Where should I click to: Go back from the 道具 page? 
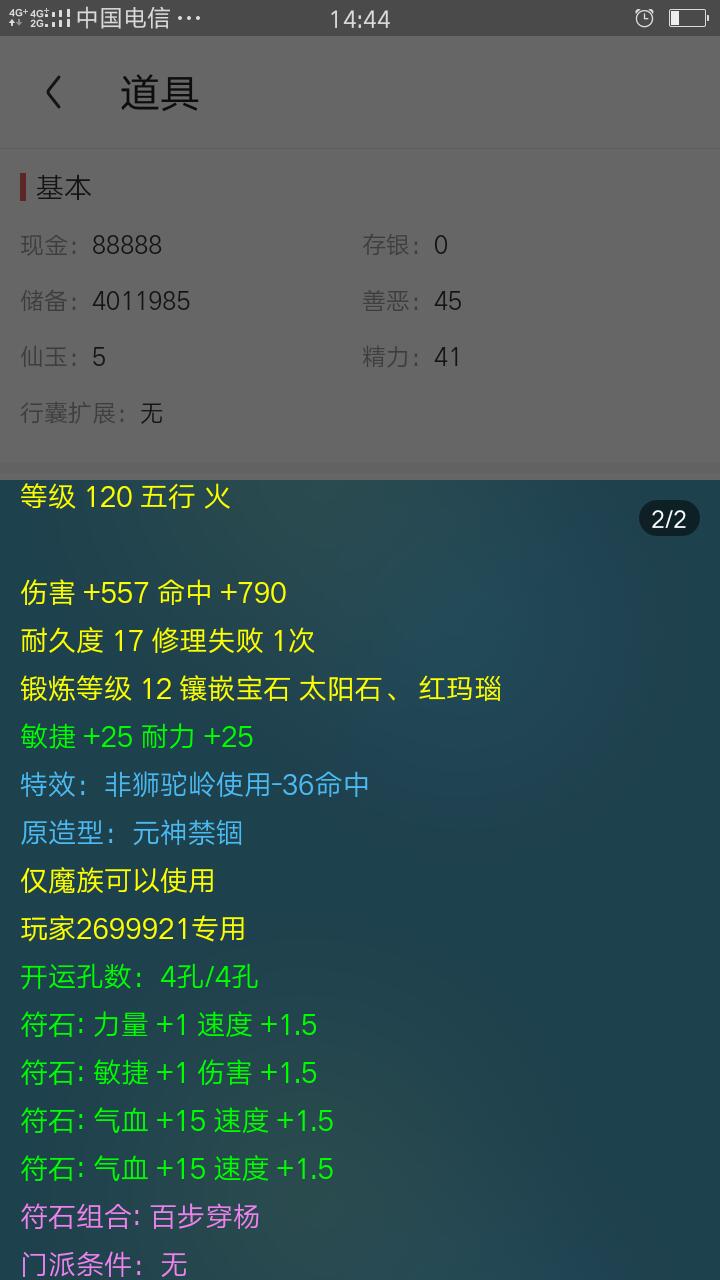pyautogui.click(x=54, y=93)
